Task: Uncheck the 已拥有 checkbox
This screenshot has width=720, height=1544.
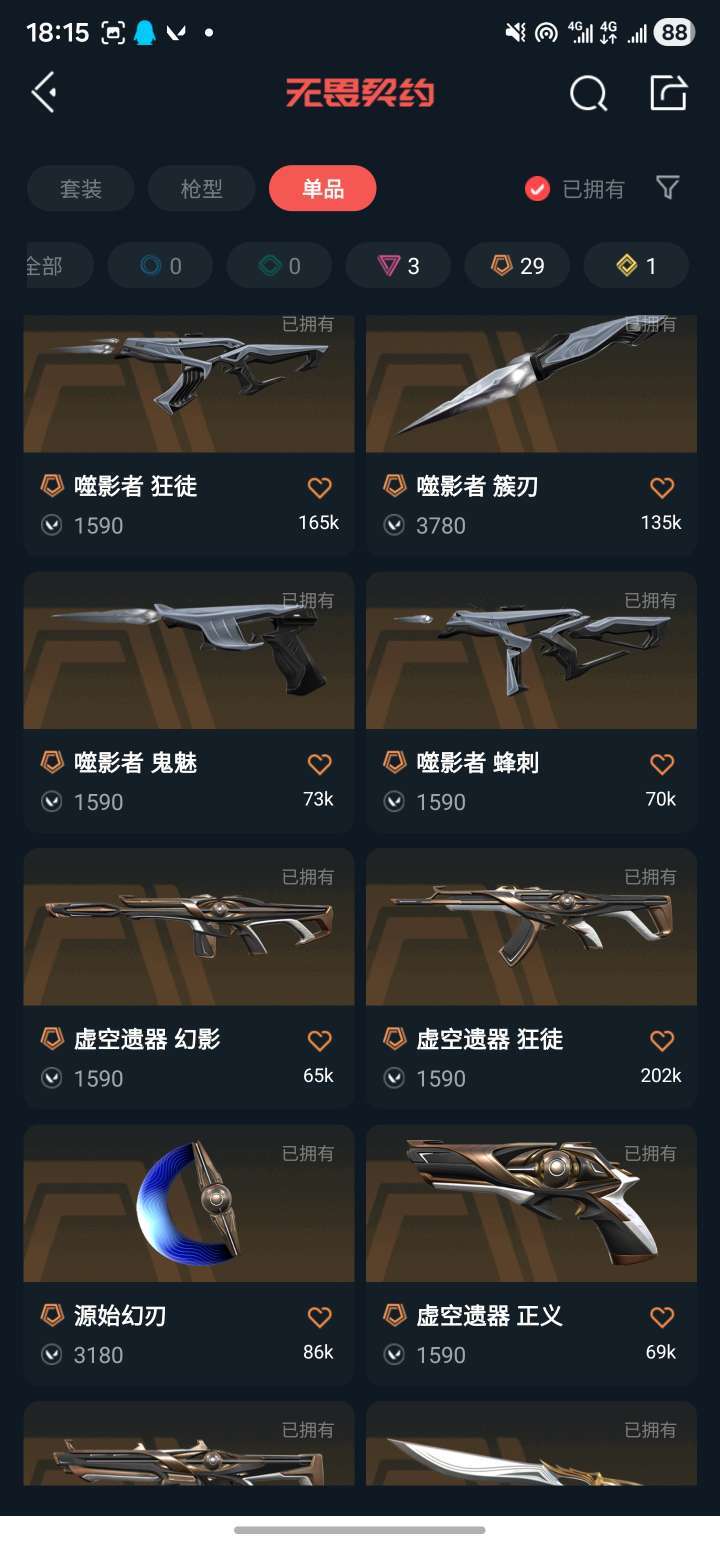Action: [537, 188]
